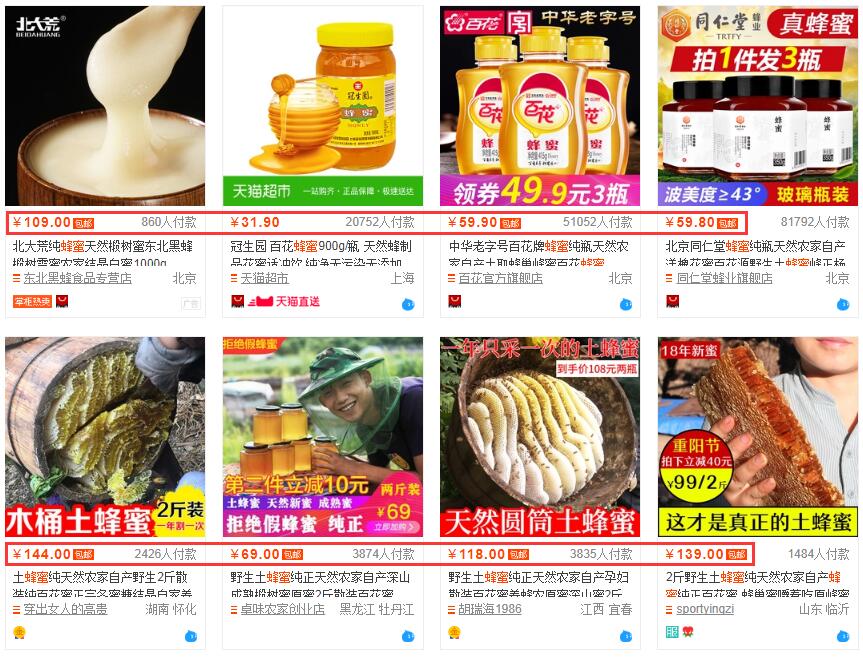Open the 同仁堂 真蜂蜜 product image
This screenshot has width=863, height=658.
(x=757, y=106)
